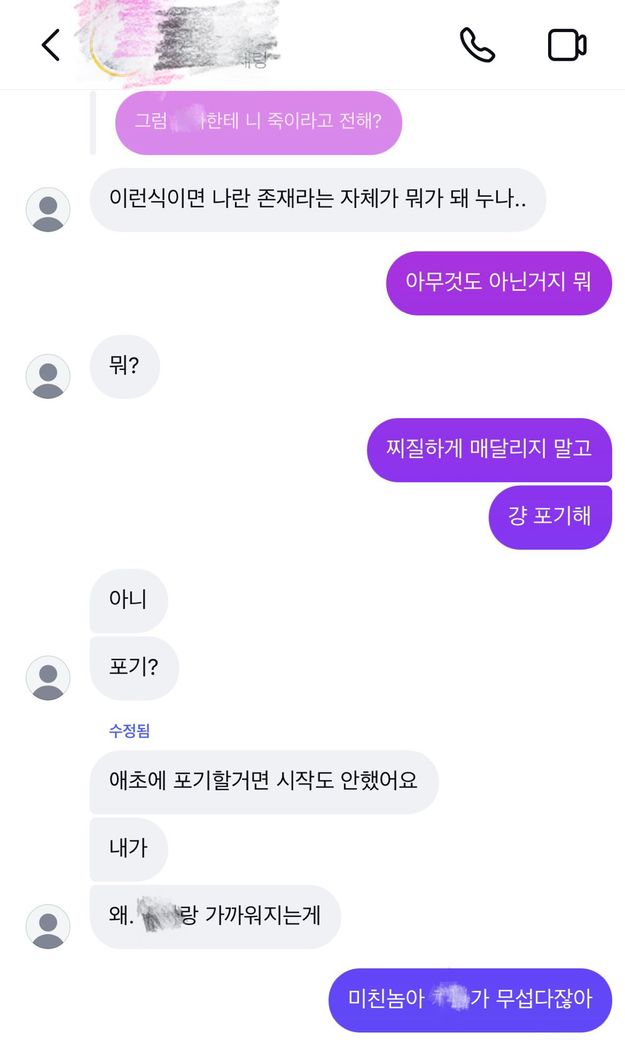Open sender's avatar next to '포기?' message
The height and width of the screenshot is (1040, 625).
(x=48, y=678)
